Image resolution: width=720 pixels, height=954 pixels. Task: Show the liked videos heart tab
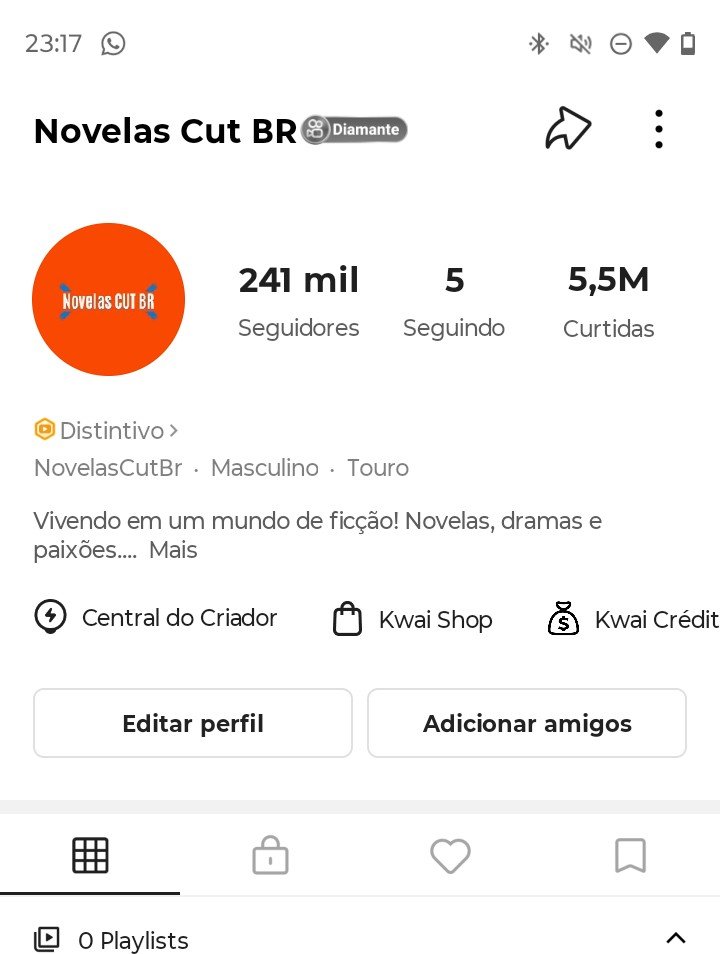point(450,856)
